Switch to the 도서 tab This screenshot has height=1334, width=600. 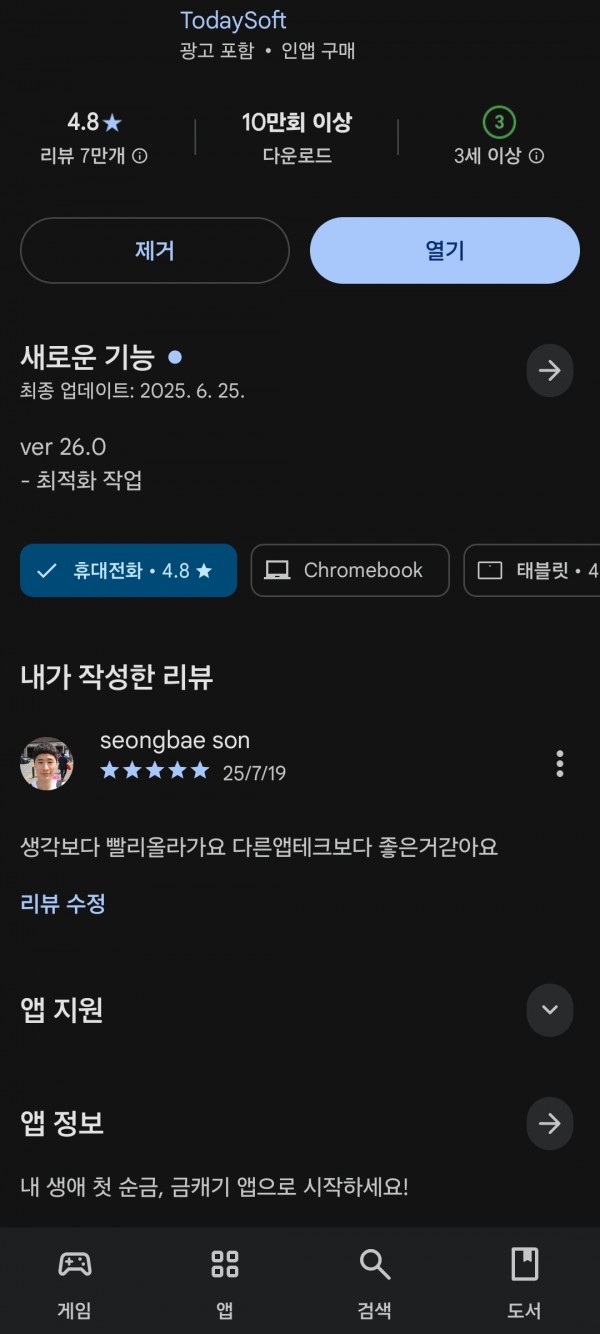tap(525, 1283)
